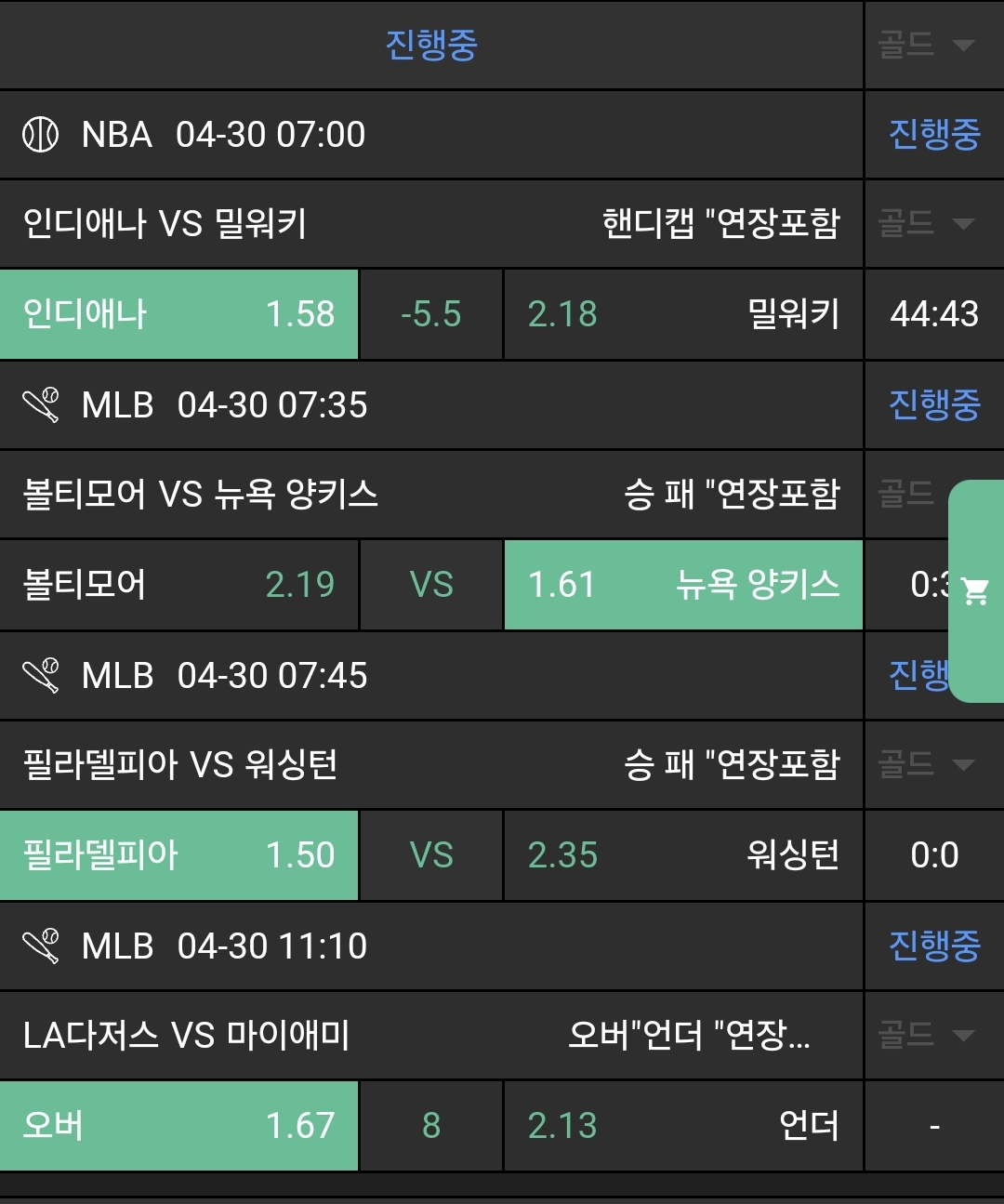1004x1204 pixels.
Task: Expand 골드 dropdown for LA다저스 VS 마이애미
Action: tap(927, 1035)
